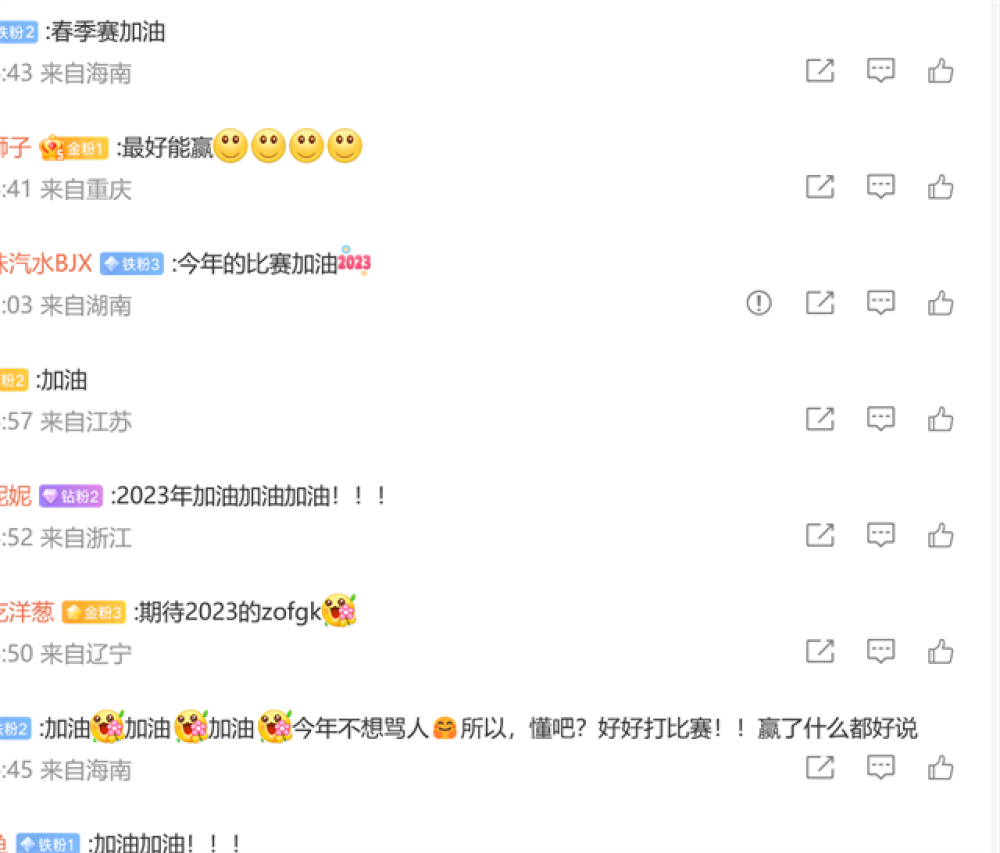Like the comment 今年不想骂人
1000x853 pixels.
(940, 768)
